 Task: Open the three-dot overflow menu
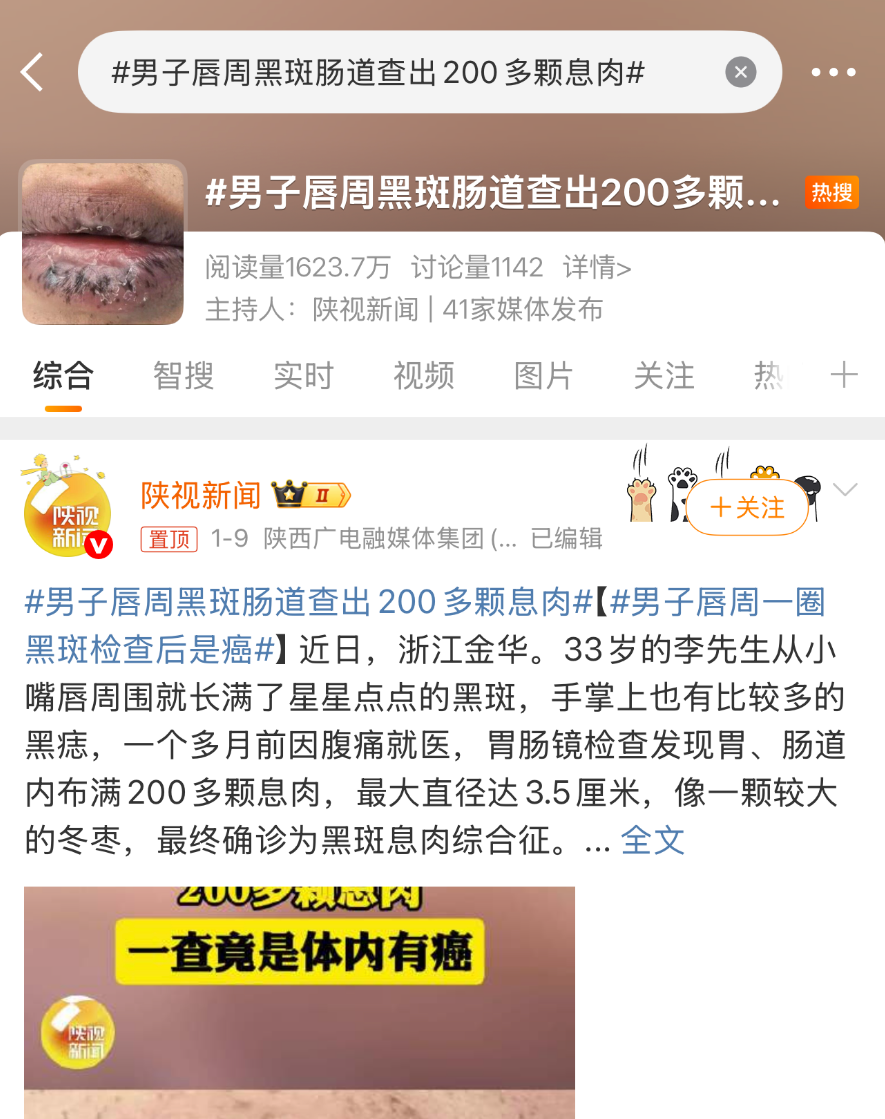[x=833, y=72]
